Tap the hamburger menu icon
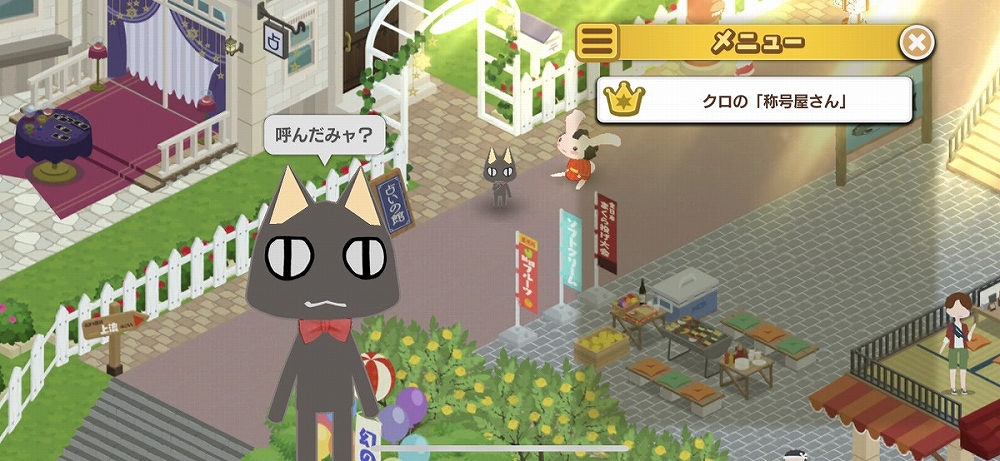Image resolution: width=1000 pixels, height=461 pixels. [597, 42]
